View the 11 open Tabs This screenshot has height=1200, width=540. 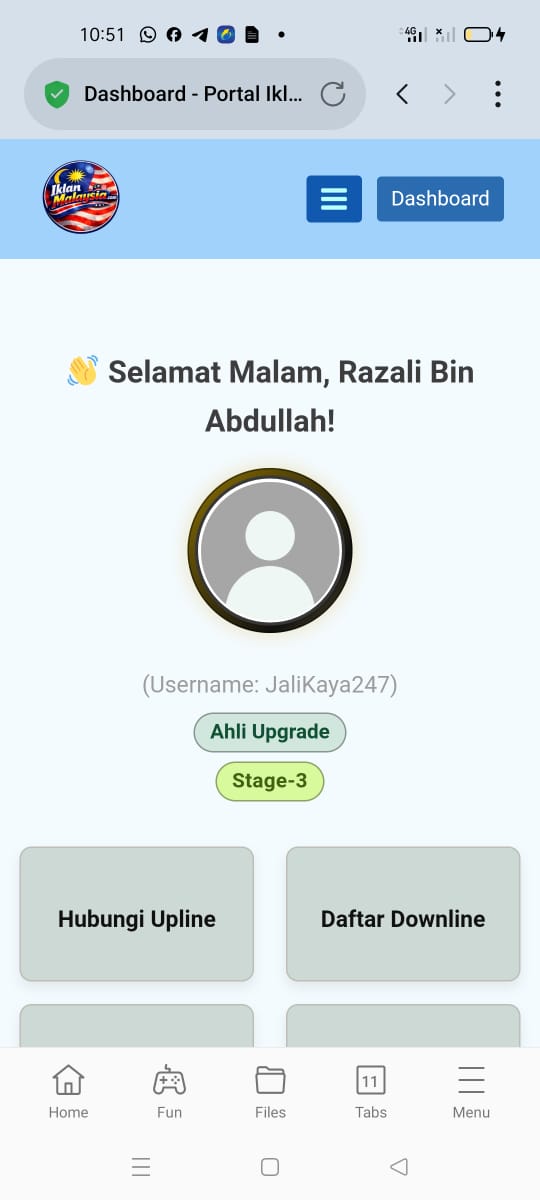pos(371,1091)
